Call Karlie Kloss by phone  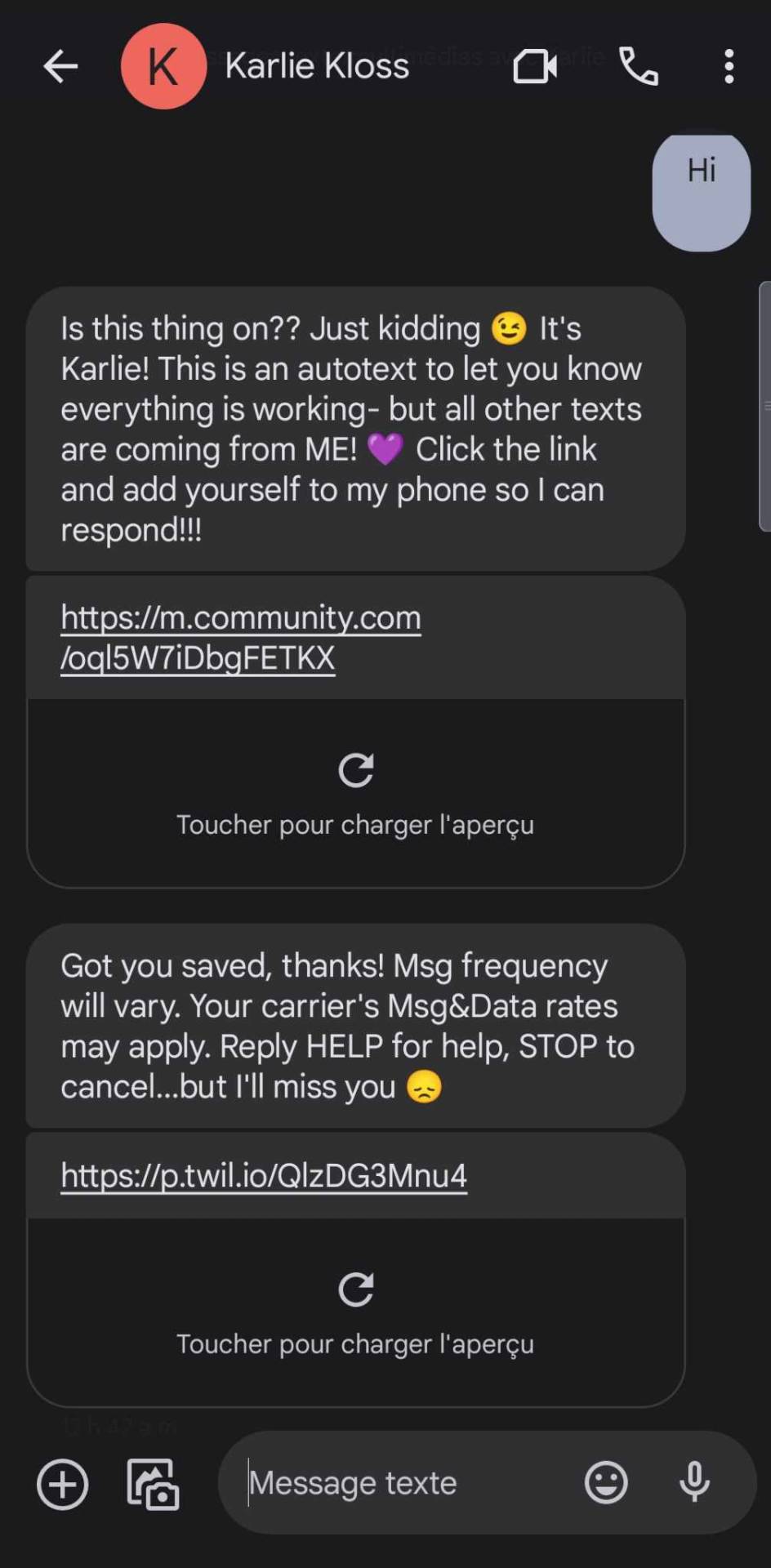point(639,66)
